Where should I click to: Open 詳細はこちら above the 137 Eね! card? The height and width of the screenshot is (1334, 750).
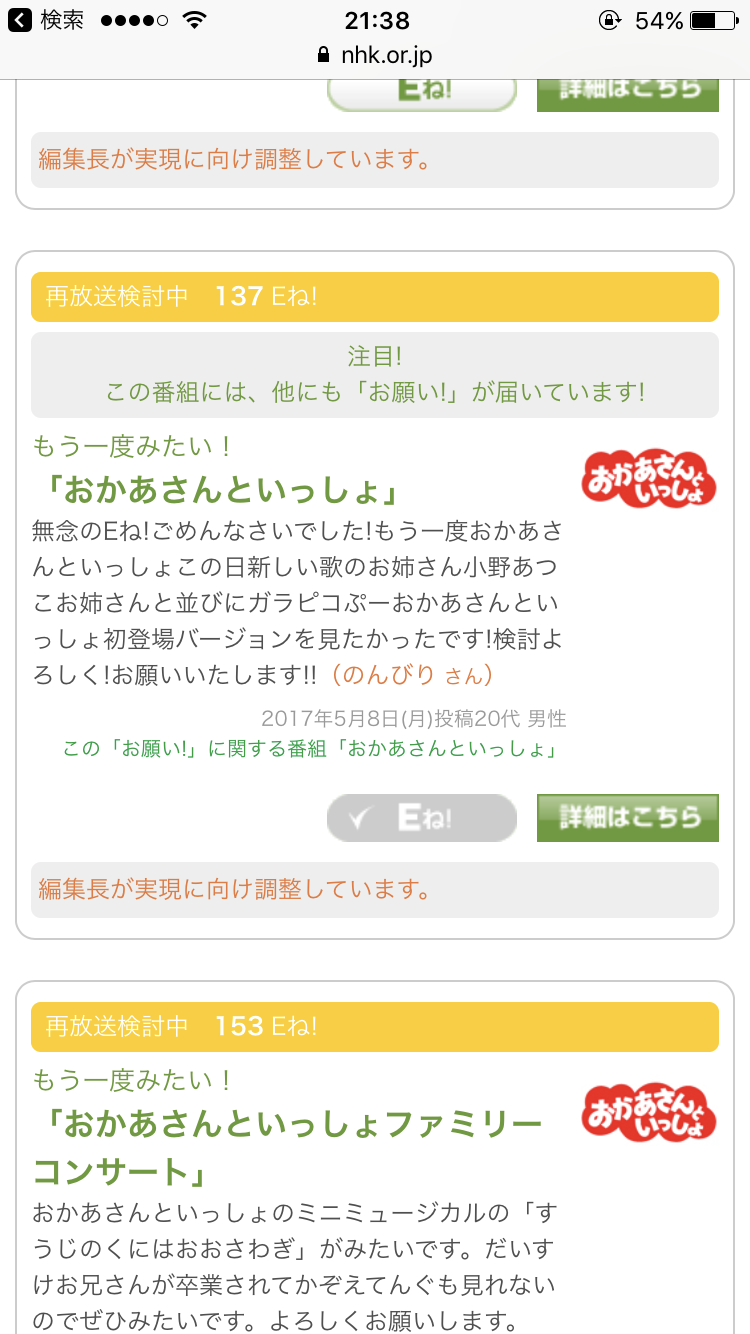pyautogui.click(x=628, y=92)
